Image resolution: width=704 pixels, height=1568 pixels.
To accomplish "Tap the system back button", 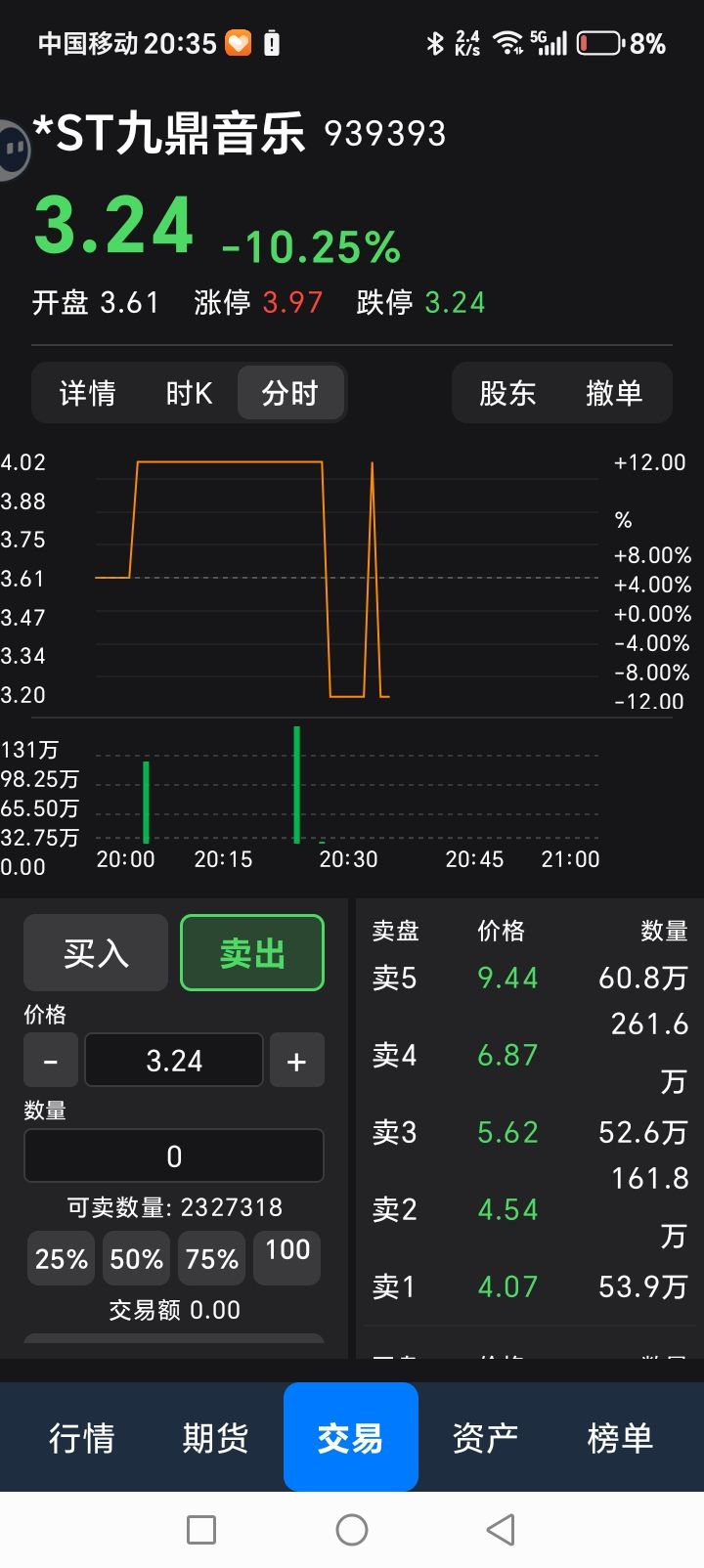I will click(501, 1530).
